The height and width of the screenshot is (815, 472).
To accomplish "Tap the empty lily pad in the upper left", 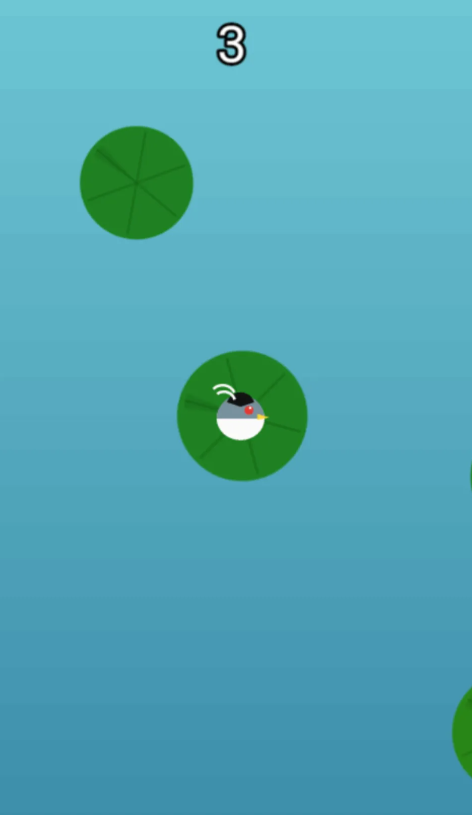I will click(136, 182).
